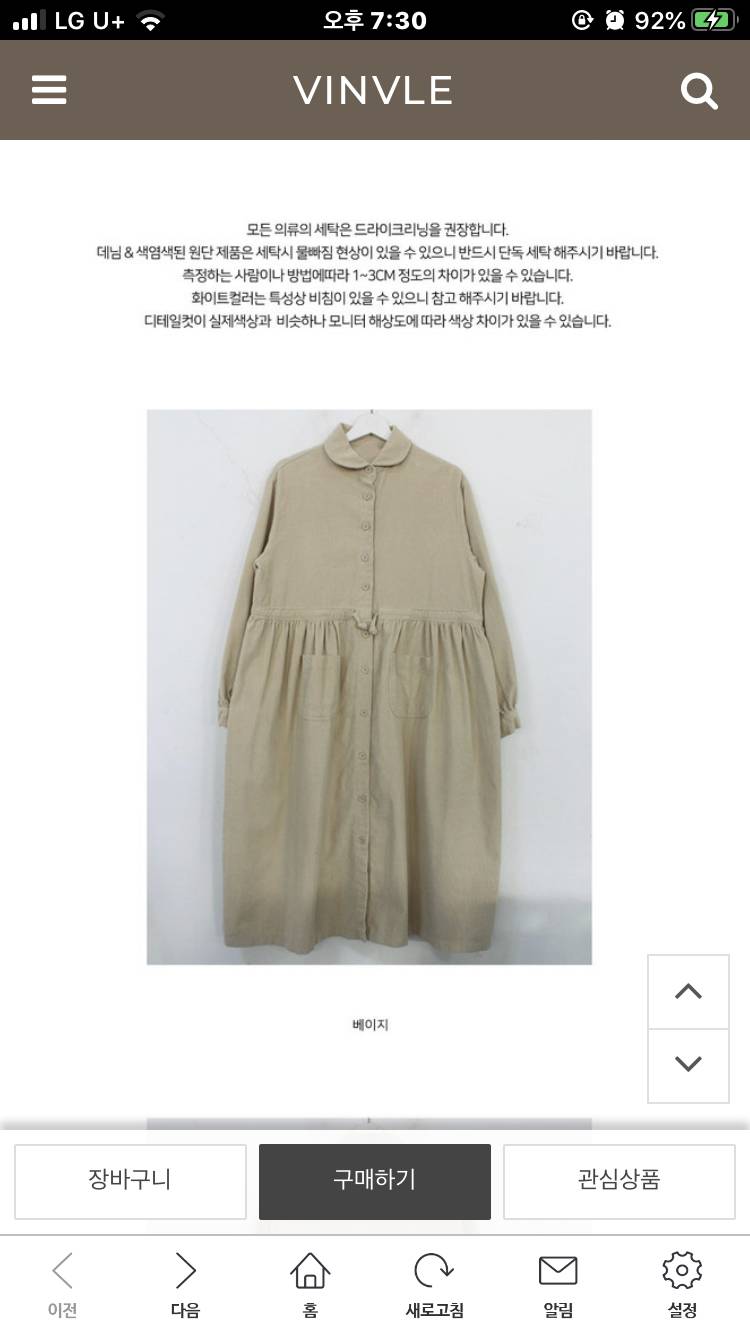Viewport: 750px width, 1334px height.
Task: Open the hamburger navigation menu
Action: (x=48, y=91)
